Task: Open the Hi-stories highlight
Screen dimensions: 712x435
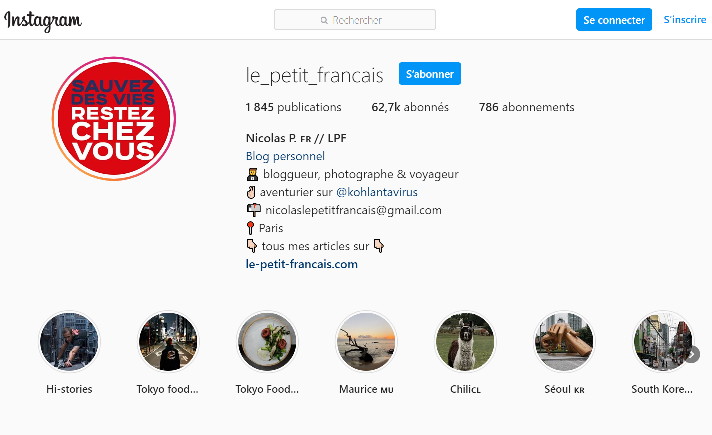Action: point(69,342)
